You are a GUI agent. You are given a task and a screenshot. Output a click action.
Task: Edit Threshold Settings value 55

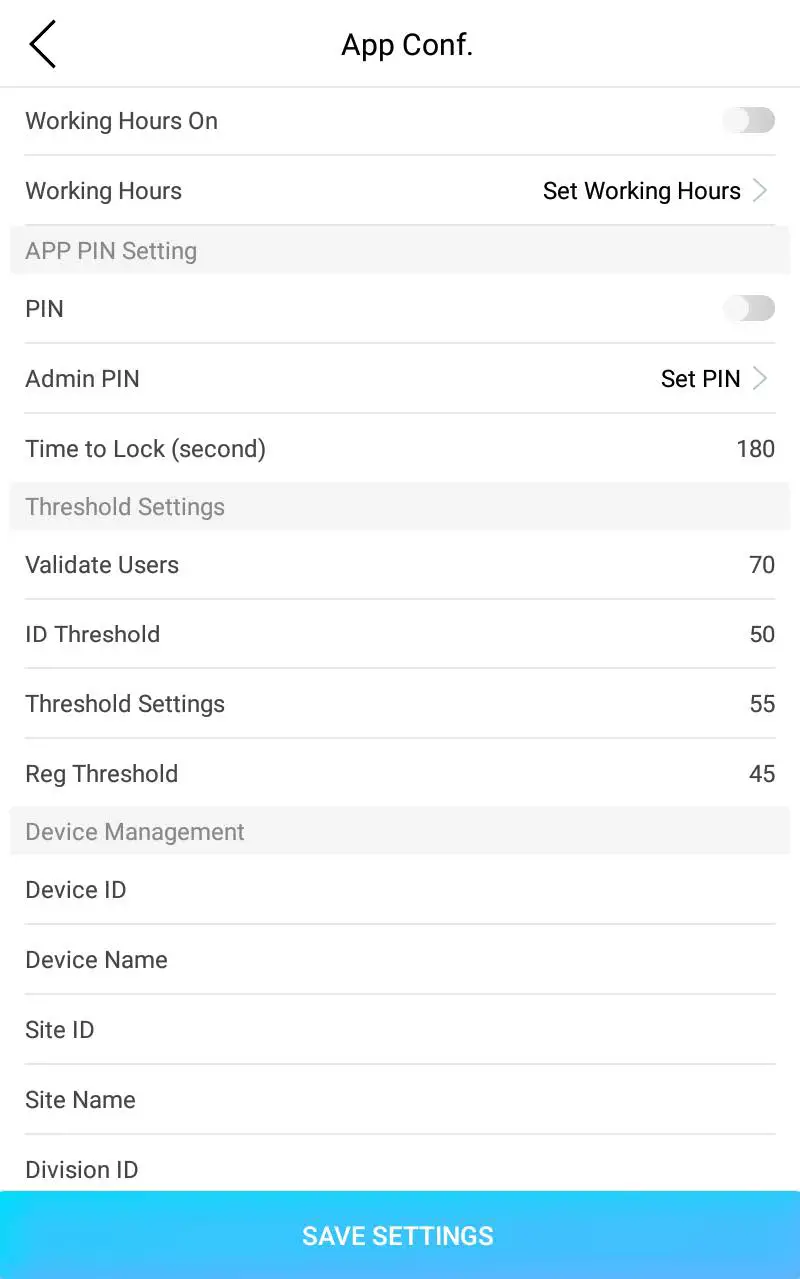click(x=761, y=704)
